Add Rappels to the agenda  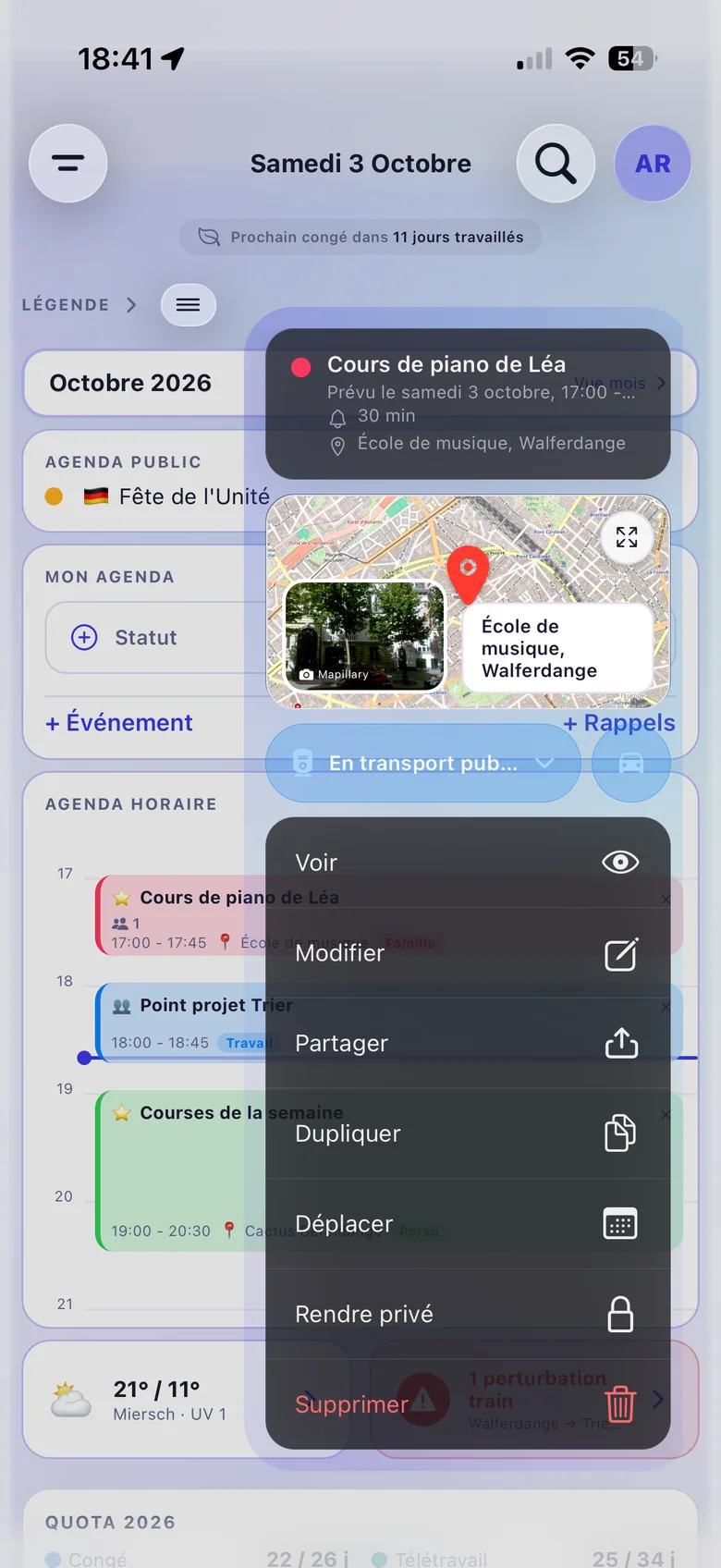click(619, 723)
